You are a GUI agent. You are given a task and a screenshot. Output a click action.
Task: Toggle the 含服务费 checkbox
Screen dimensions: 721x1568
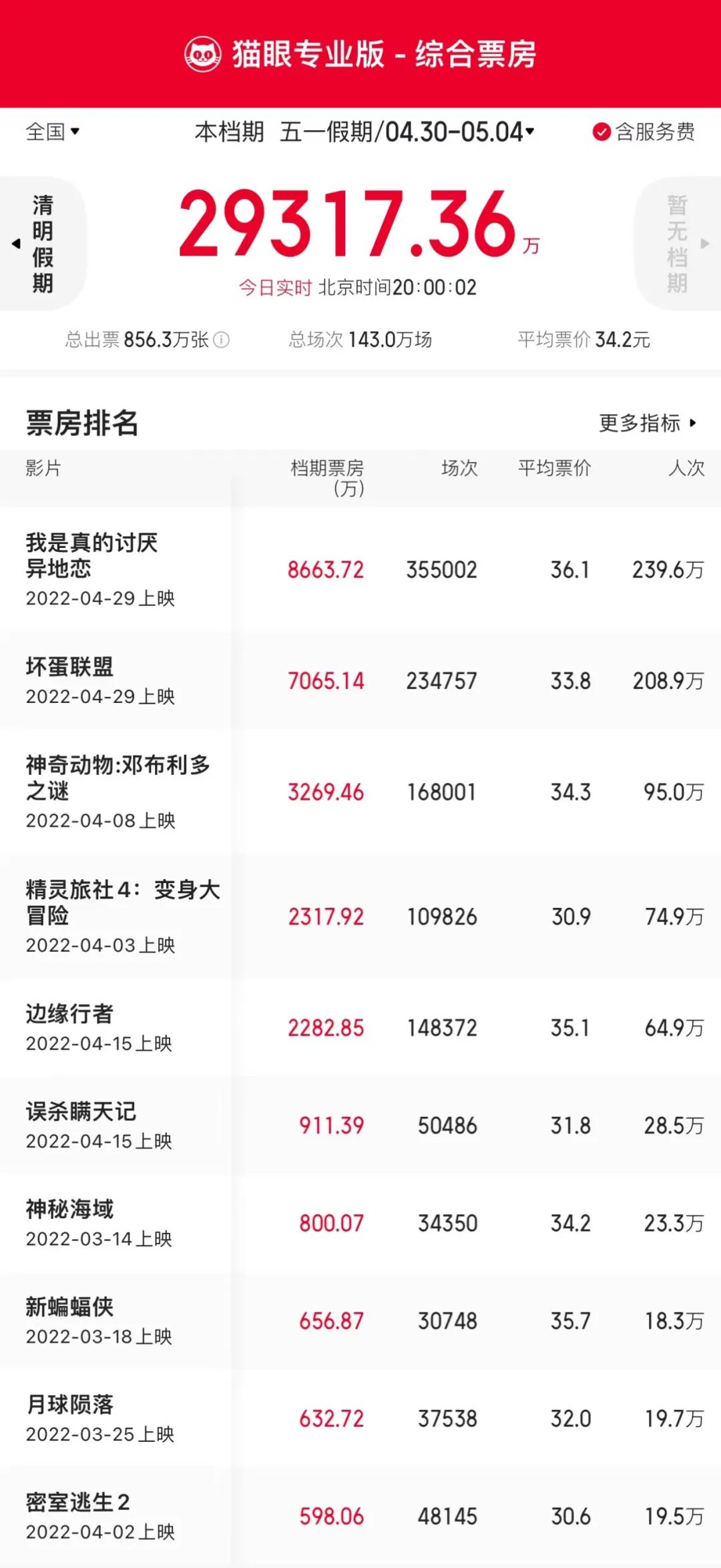point(644,132)
